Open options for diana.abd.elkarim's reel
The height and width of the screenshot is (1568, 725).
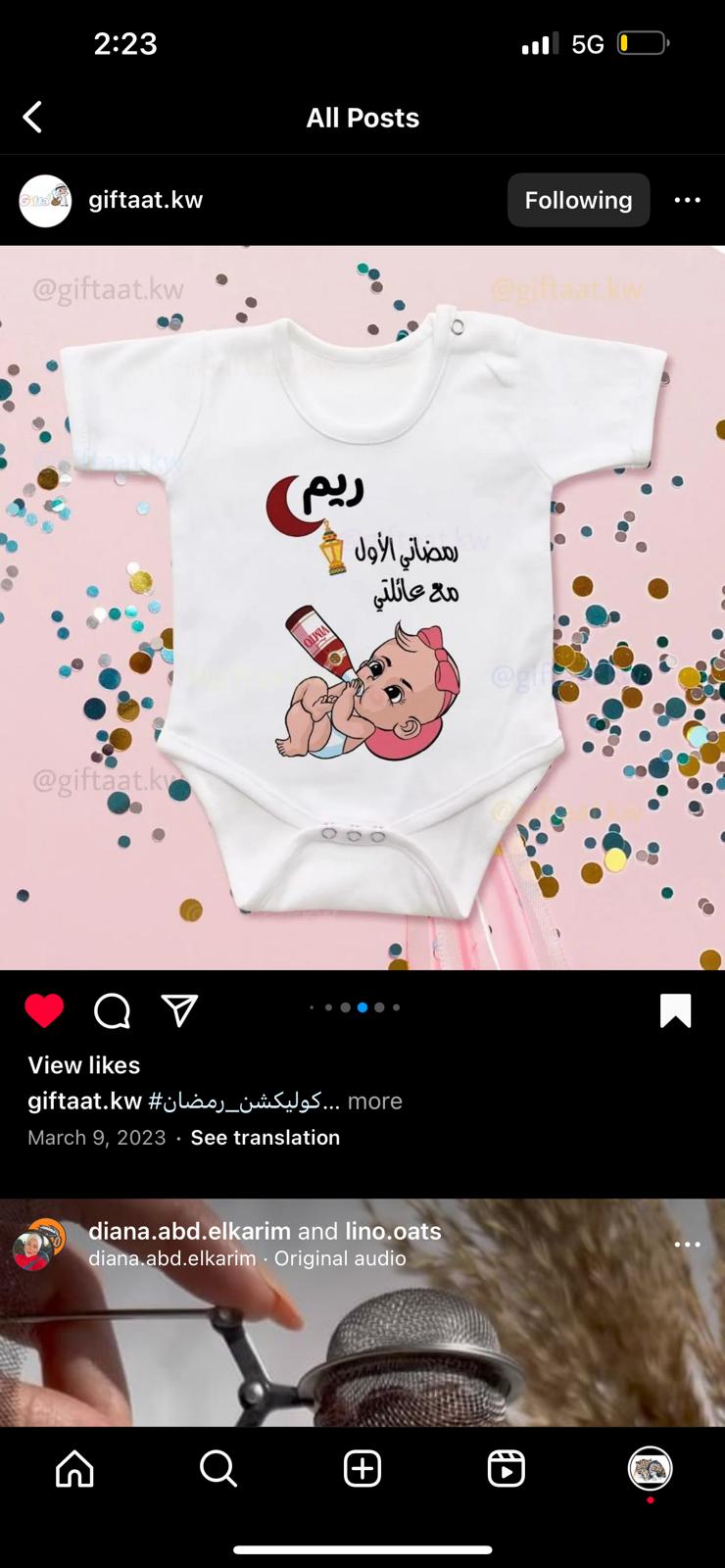coord(688,1244)
